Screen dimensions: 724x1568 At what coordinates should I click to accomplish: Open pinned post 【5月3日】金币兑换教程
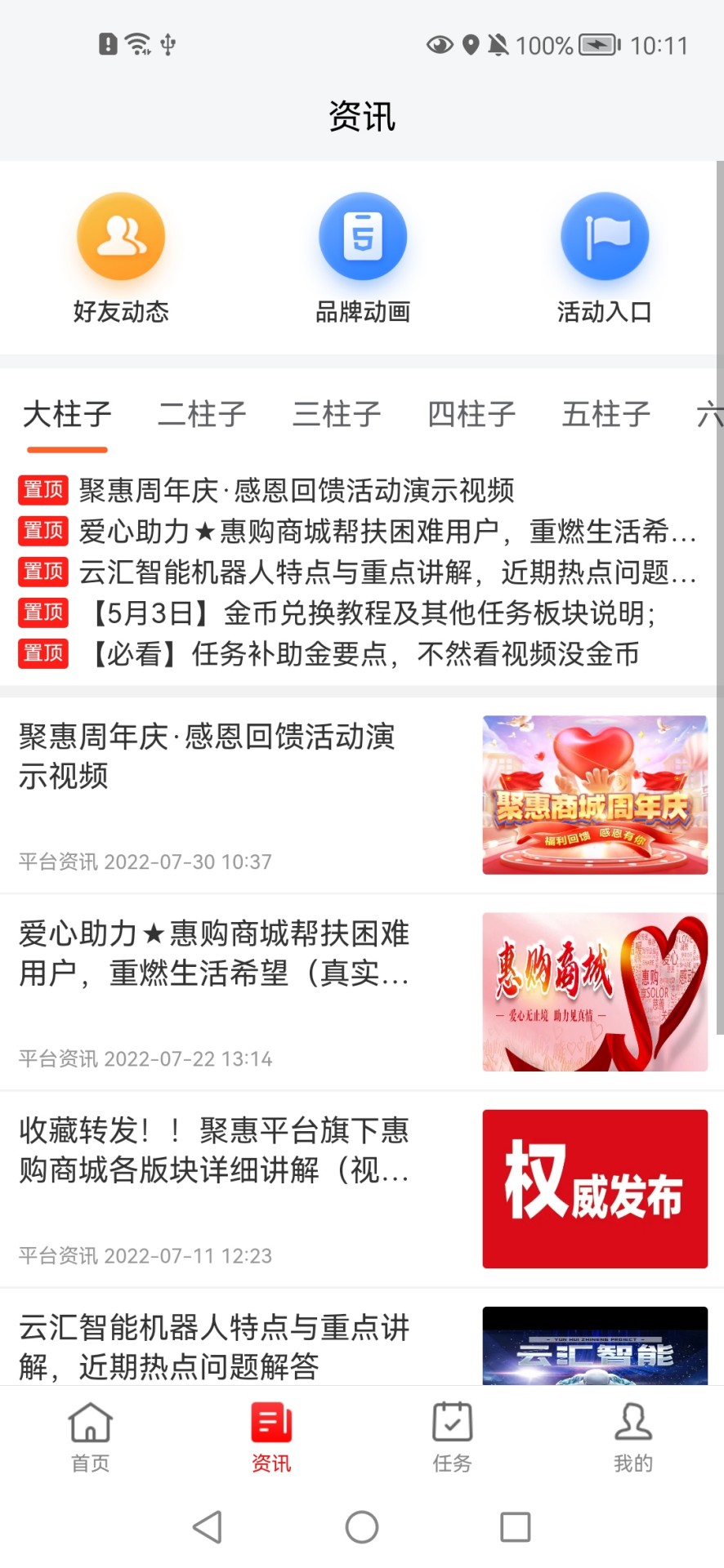372,613
